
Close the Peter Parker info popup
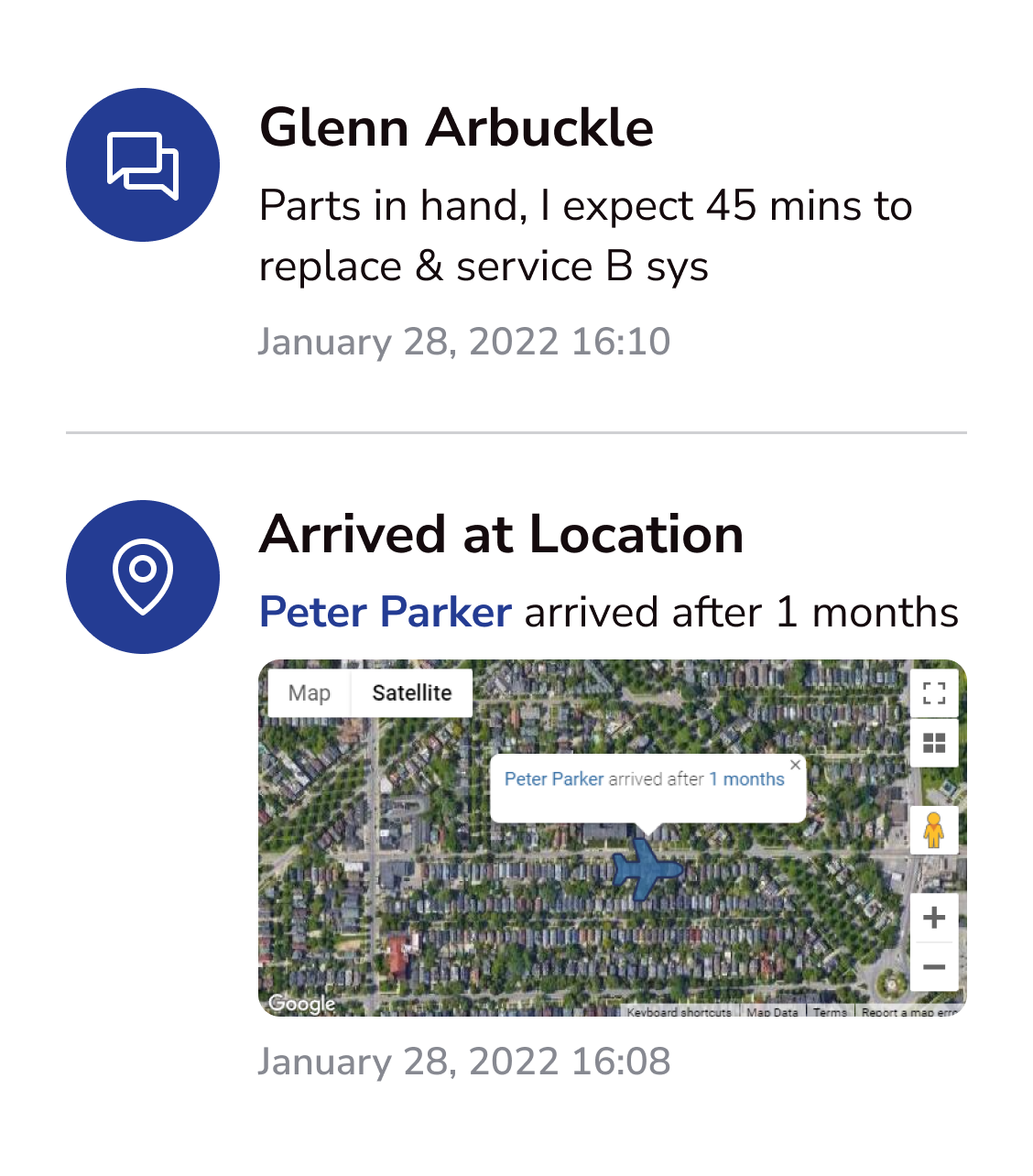[795, 765]
